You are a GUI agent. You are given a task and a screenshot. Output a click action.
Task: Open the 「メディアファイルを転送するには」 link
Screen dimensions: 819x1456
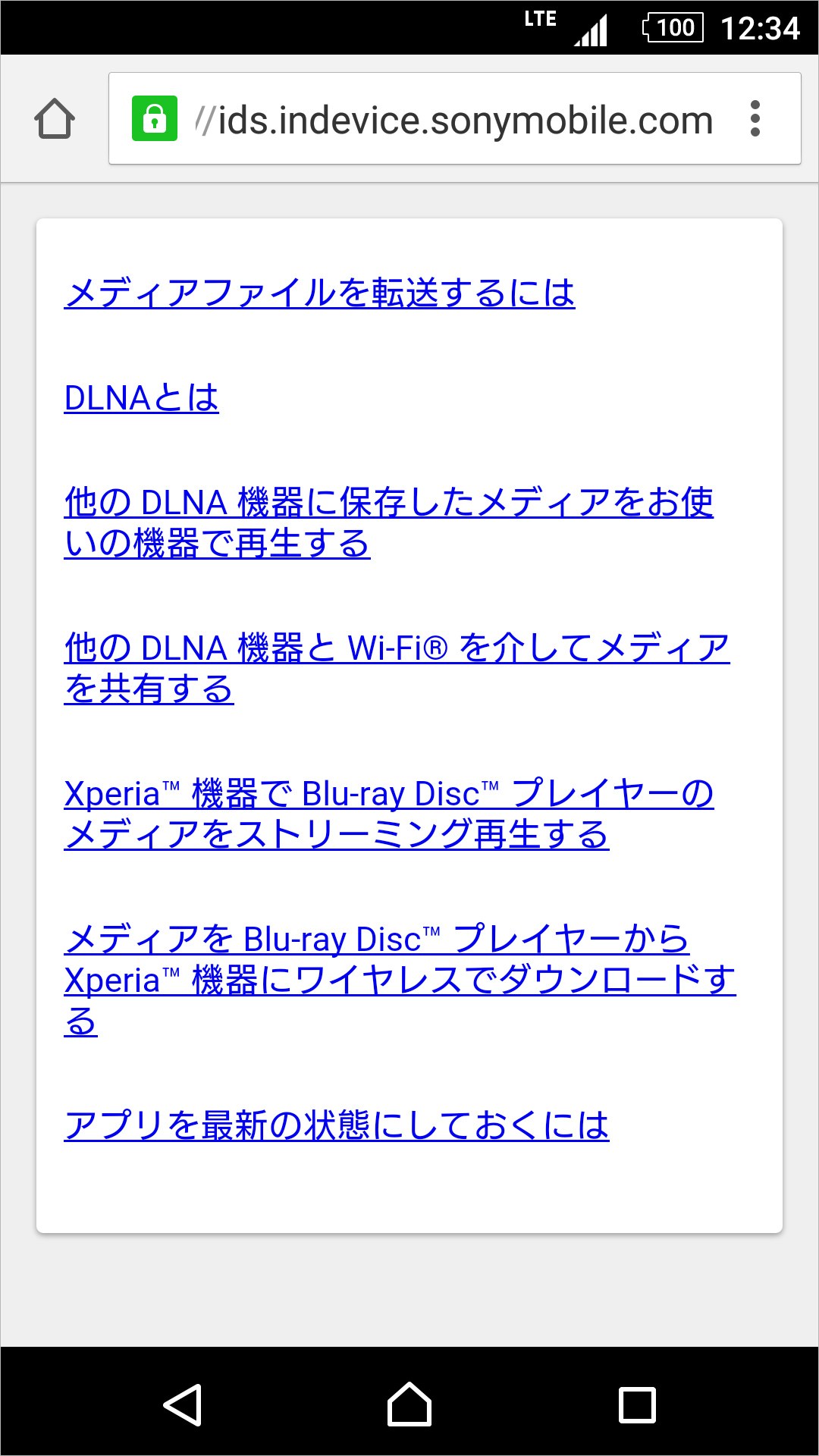(320, 292)
